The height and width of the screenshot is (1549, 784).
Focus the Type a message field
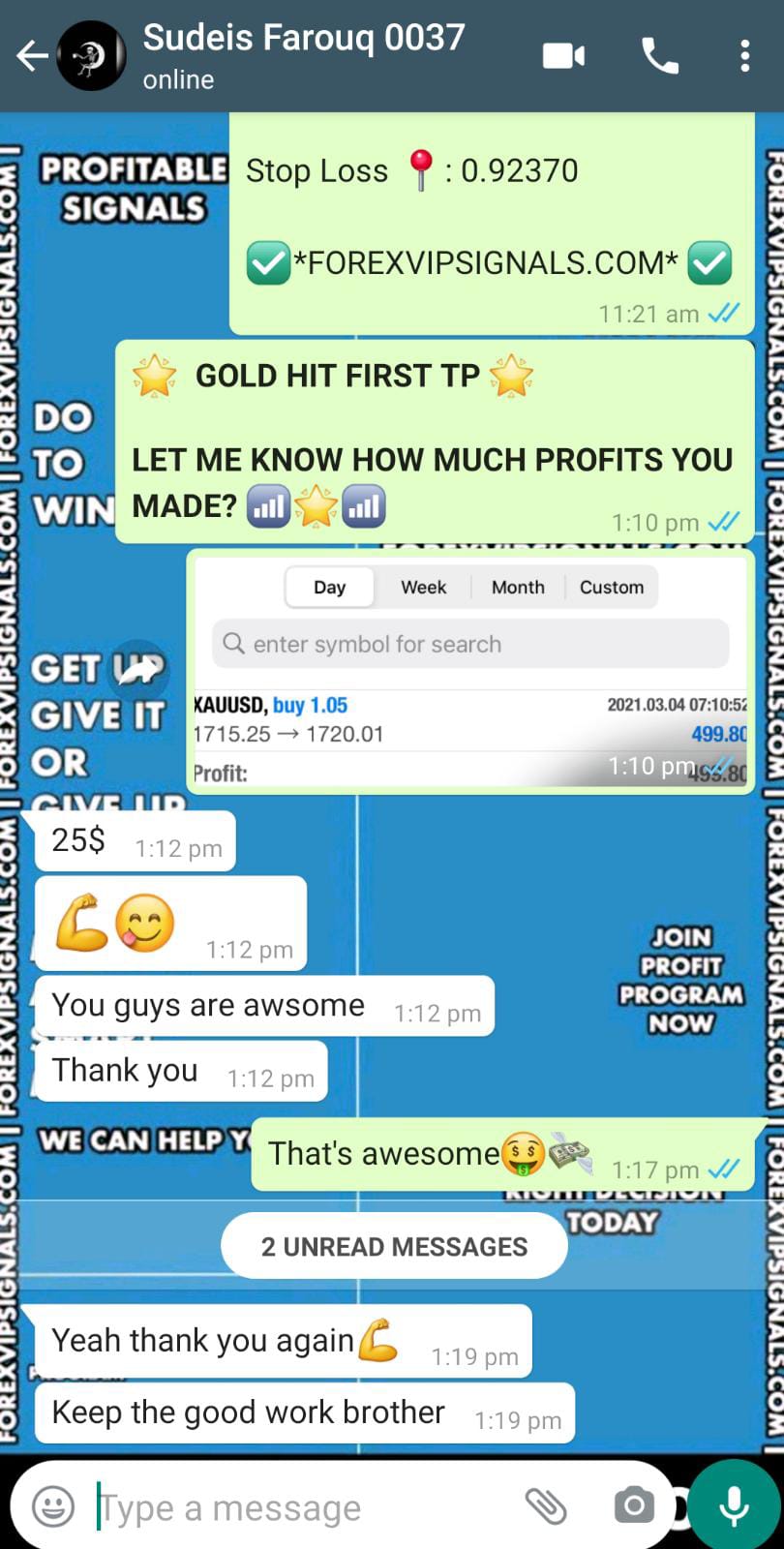pos(290,1507)
